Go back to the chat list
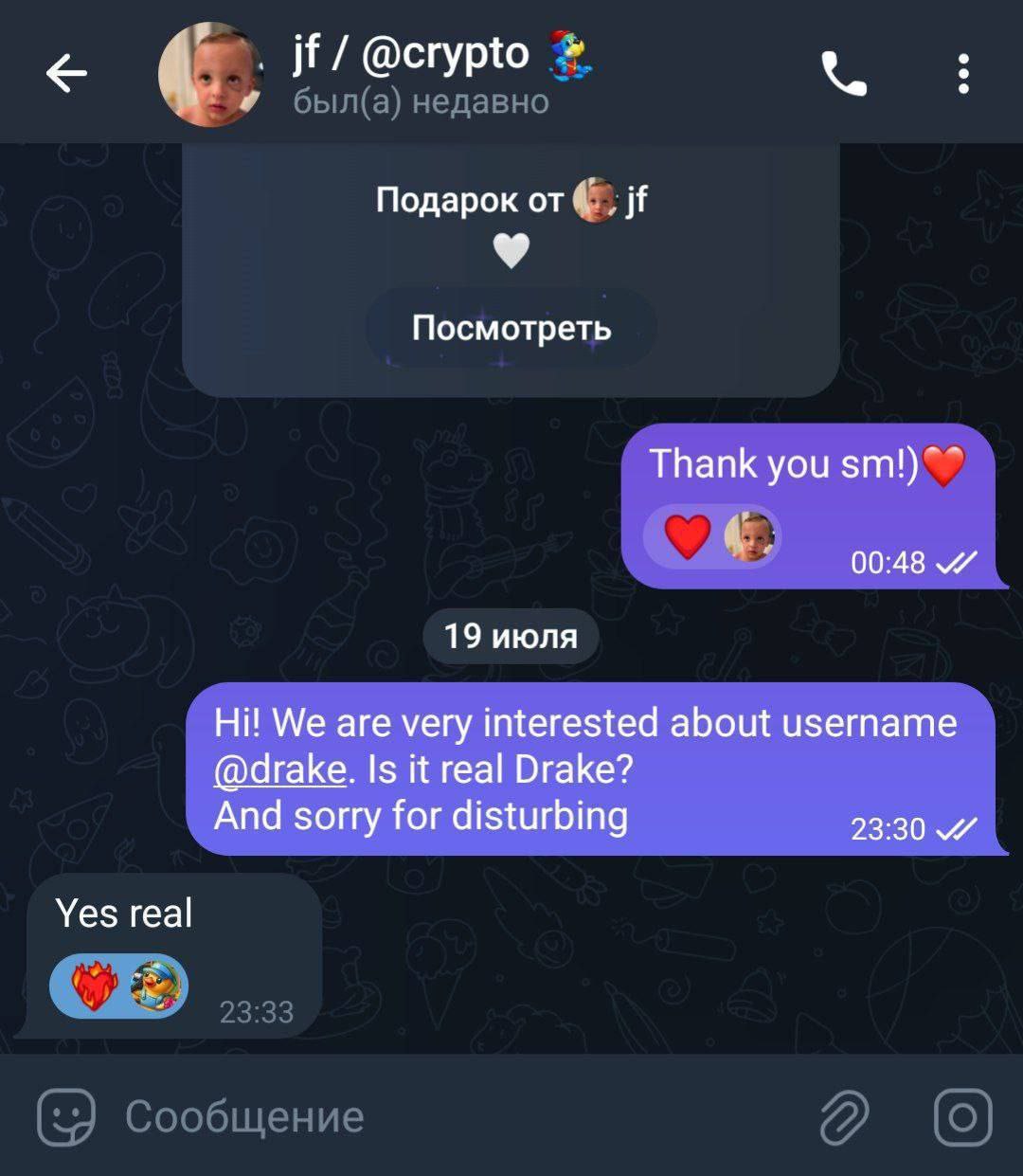 pyautogui.click(x=66, y=73)
